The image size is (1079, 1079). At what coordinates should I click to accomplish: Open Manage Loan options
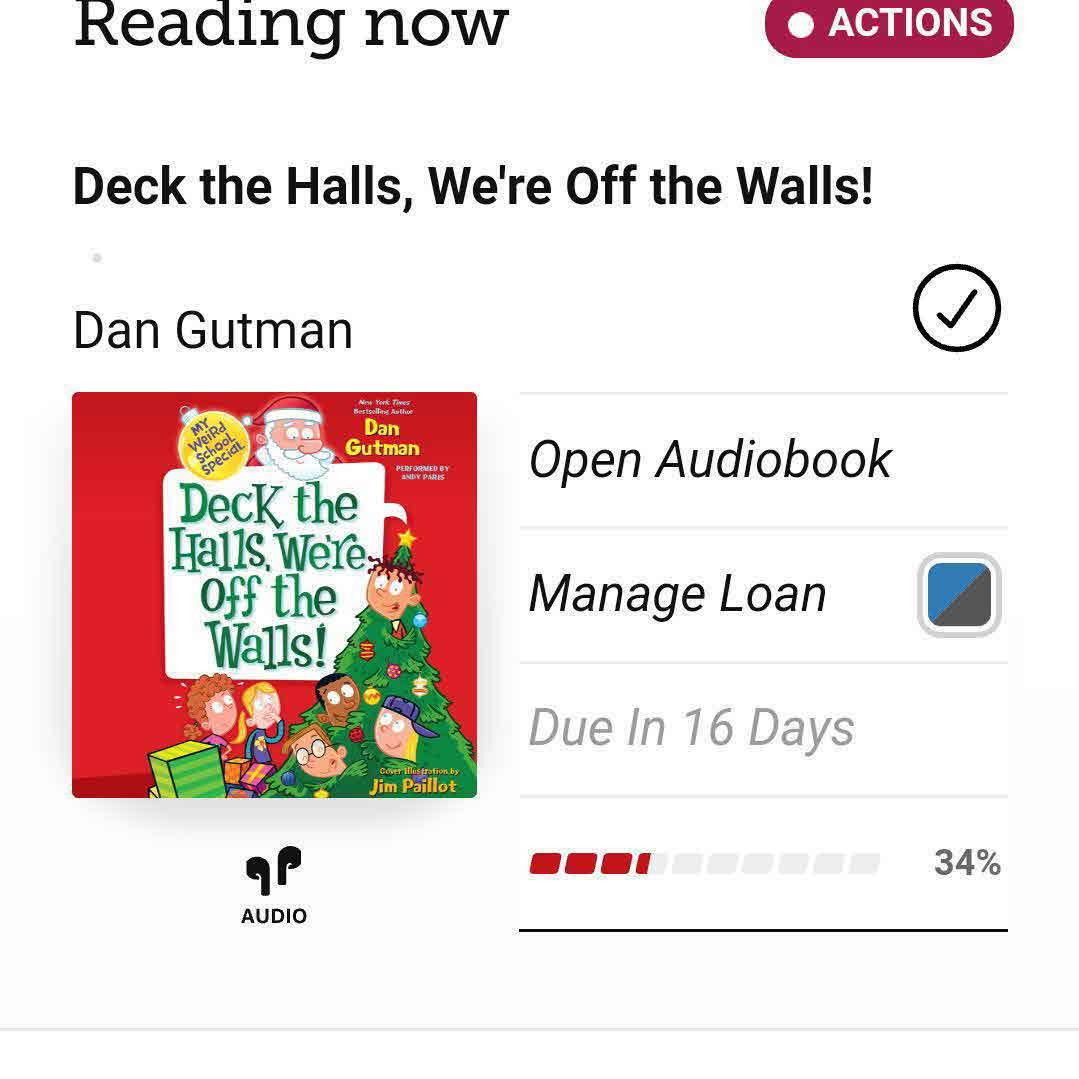[678, 594]
